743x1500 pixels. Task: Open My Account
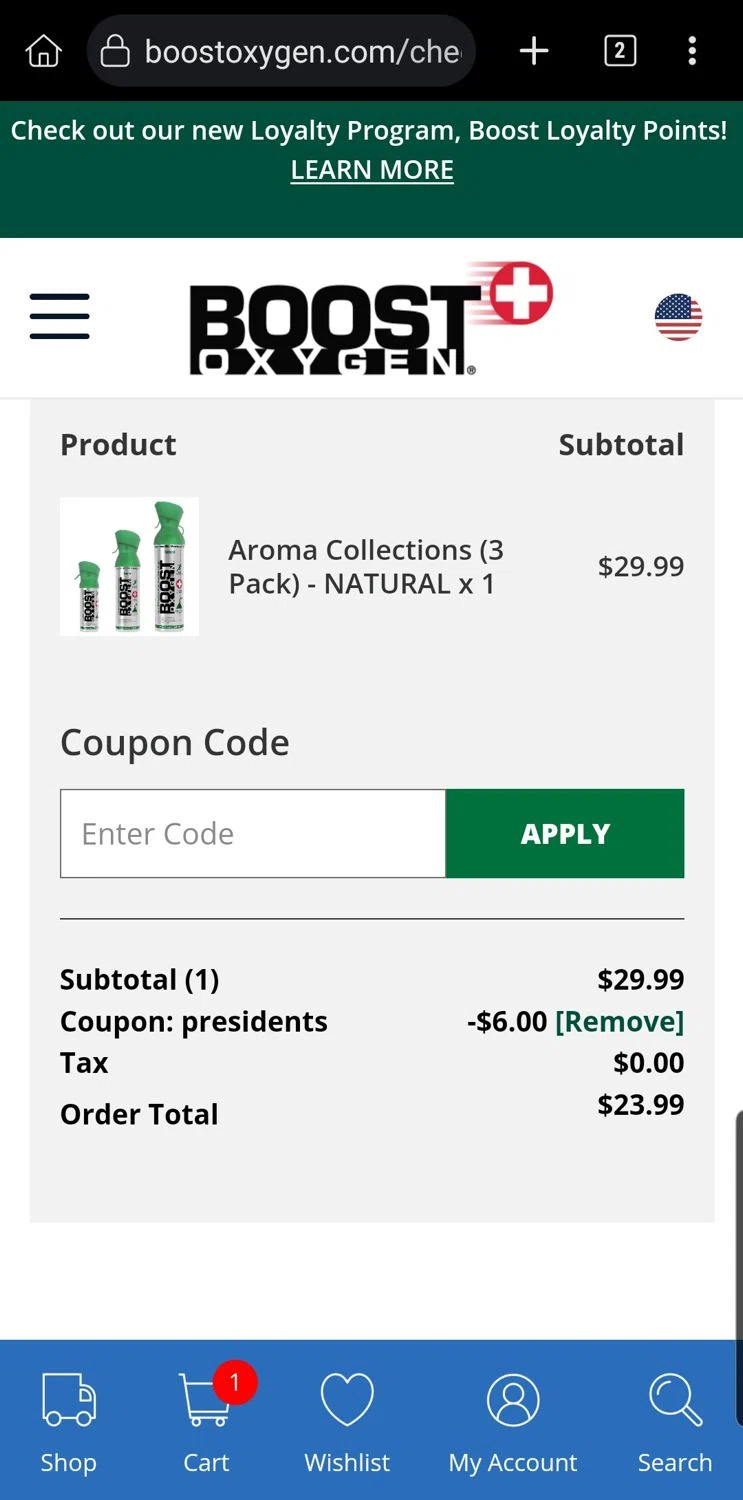click(x=512, y=1422)
